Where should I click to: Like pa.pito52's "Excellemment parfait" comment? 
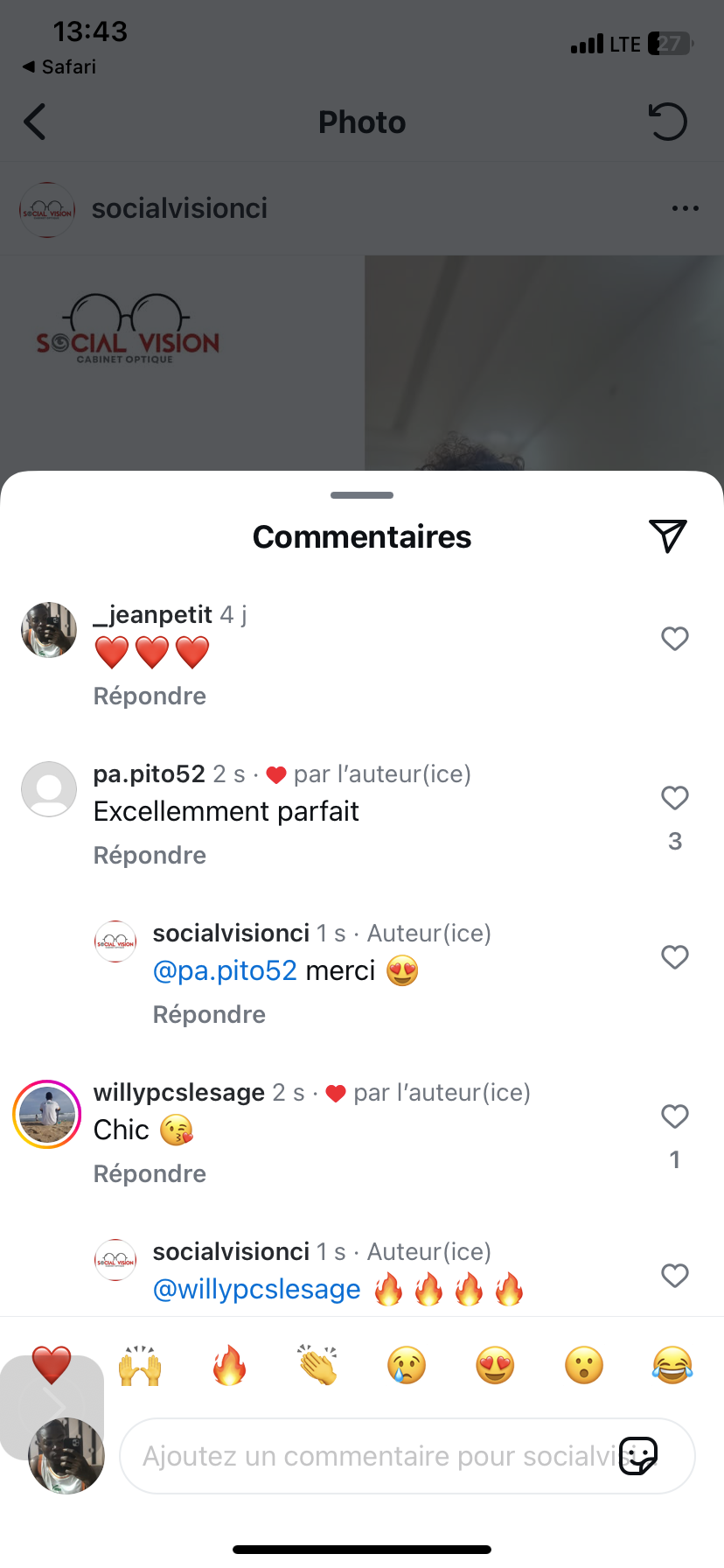tap(674, 798)
